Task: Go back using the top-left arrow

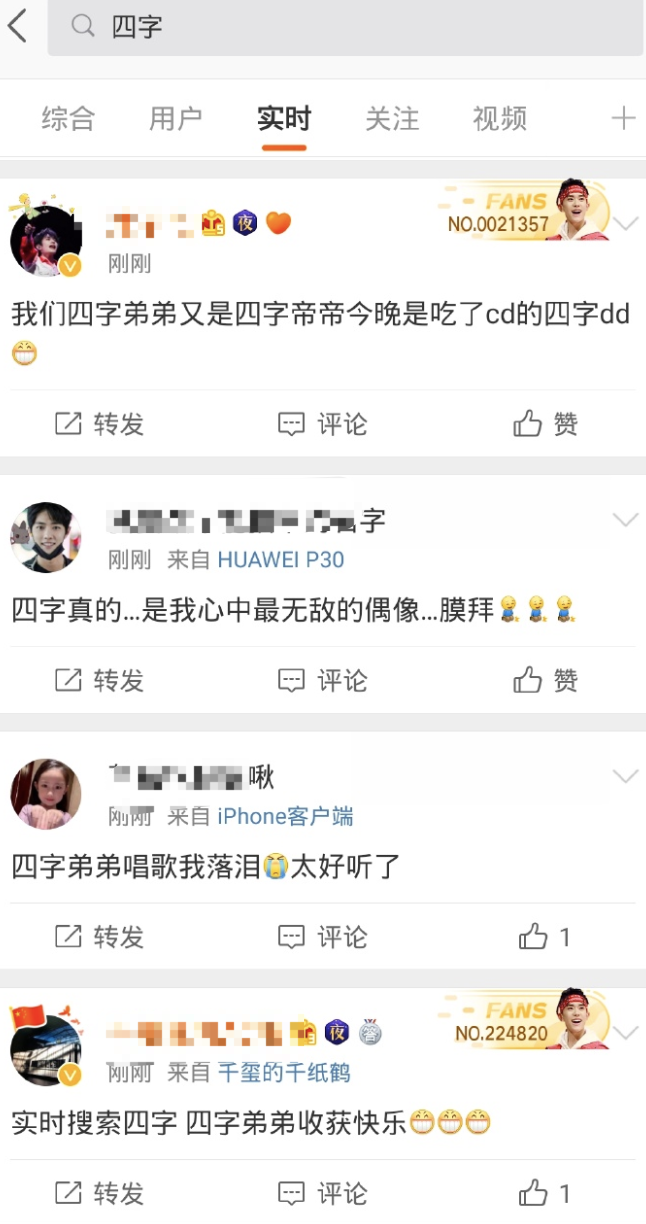Action: (x=17, y=26)
